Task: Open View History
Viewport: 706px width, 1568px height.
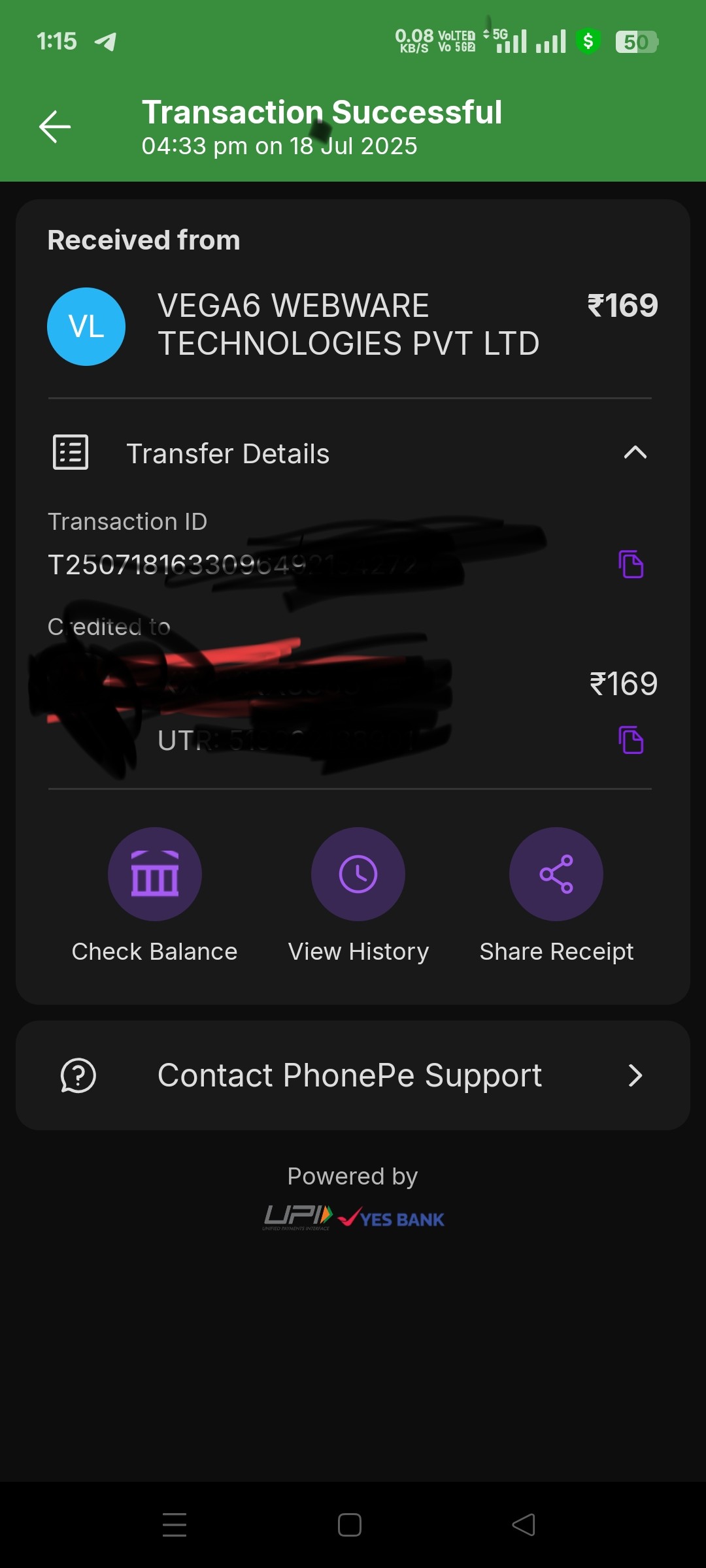Action: pos(358,874)
